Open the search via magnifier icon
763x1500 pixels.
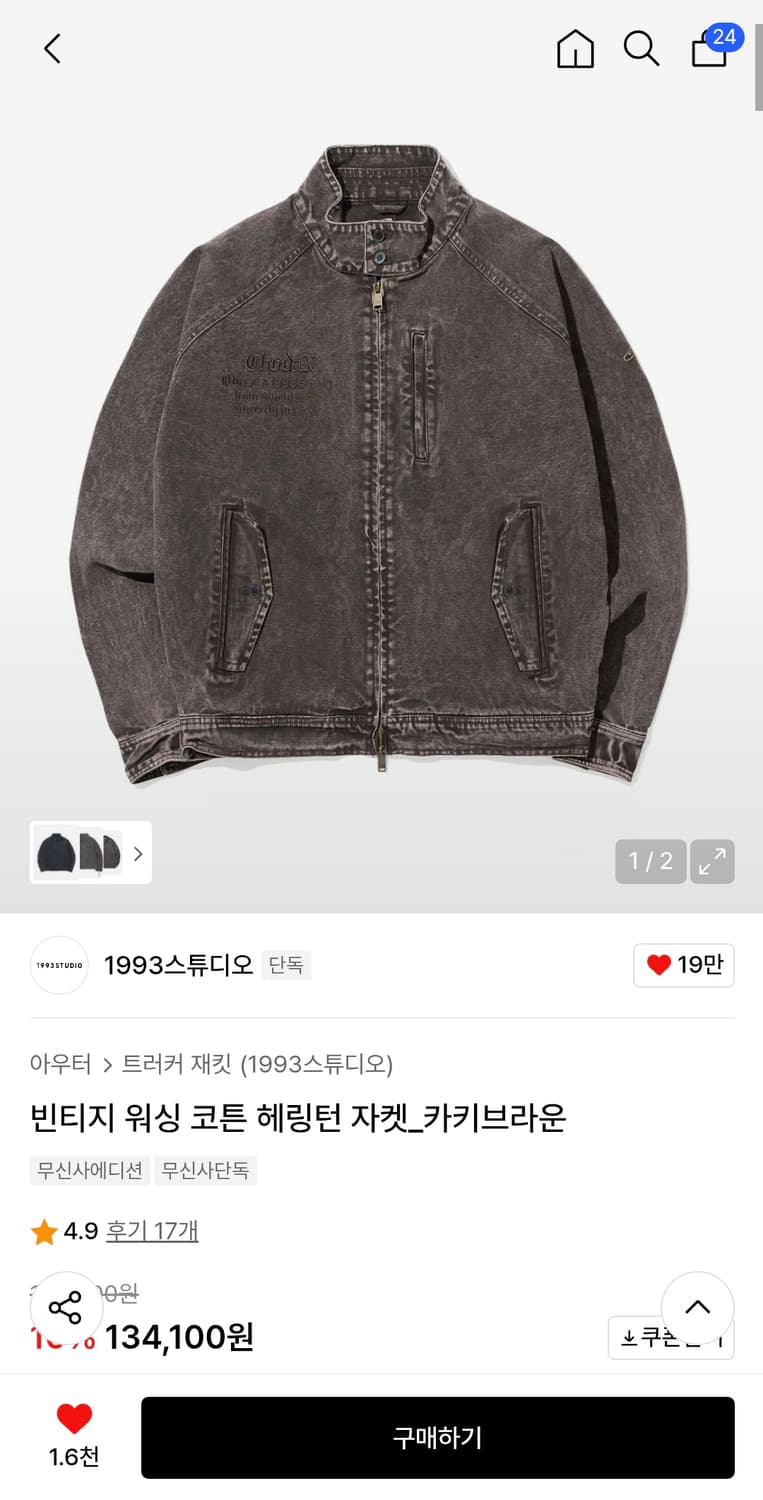click(641, 48)
